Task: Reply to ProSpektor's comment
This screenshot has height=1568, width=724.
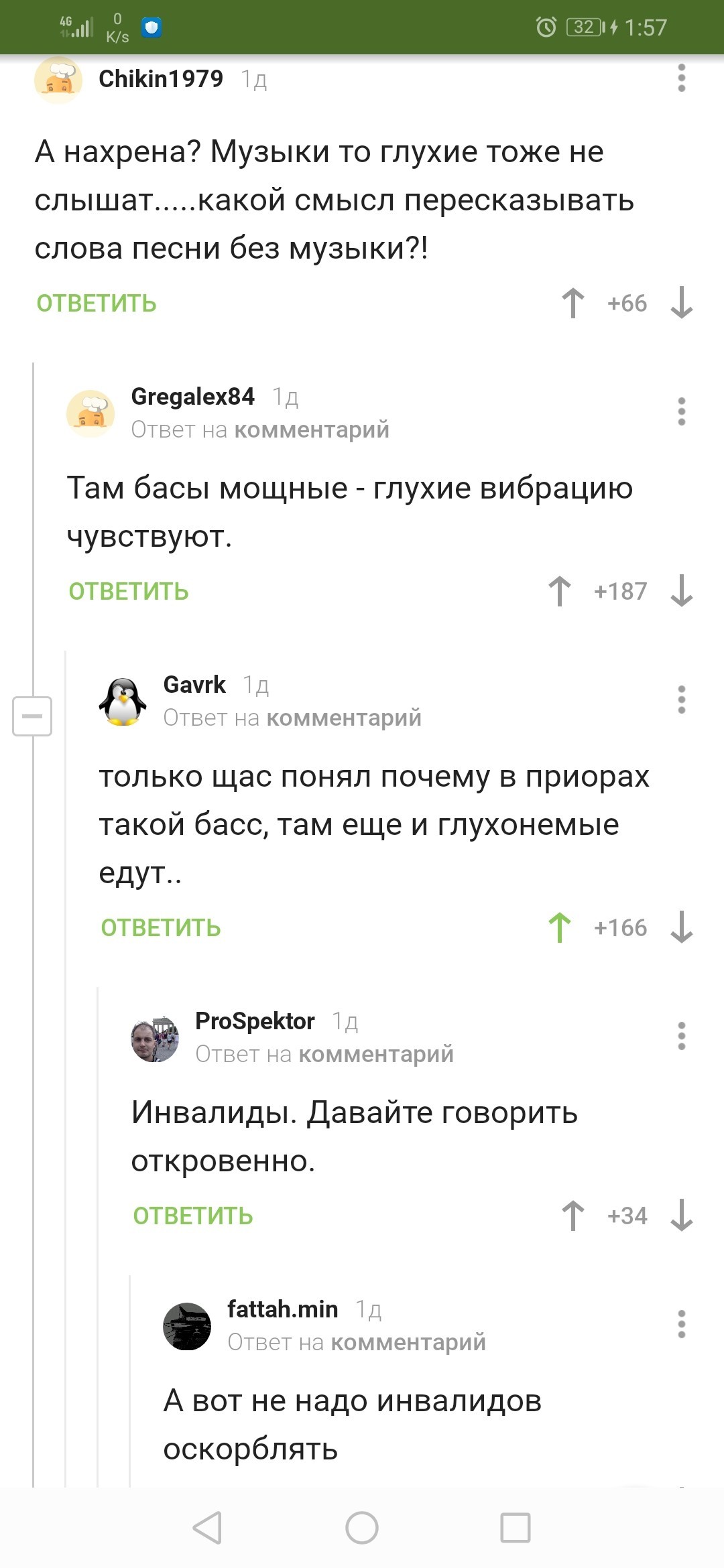Action: tap(193, 1216)
